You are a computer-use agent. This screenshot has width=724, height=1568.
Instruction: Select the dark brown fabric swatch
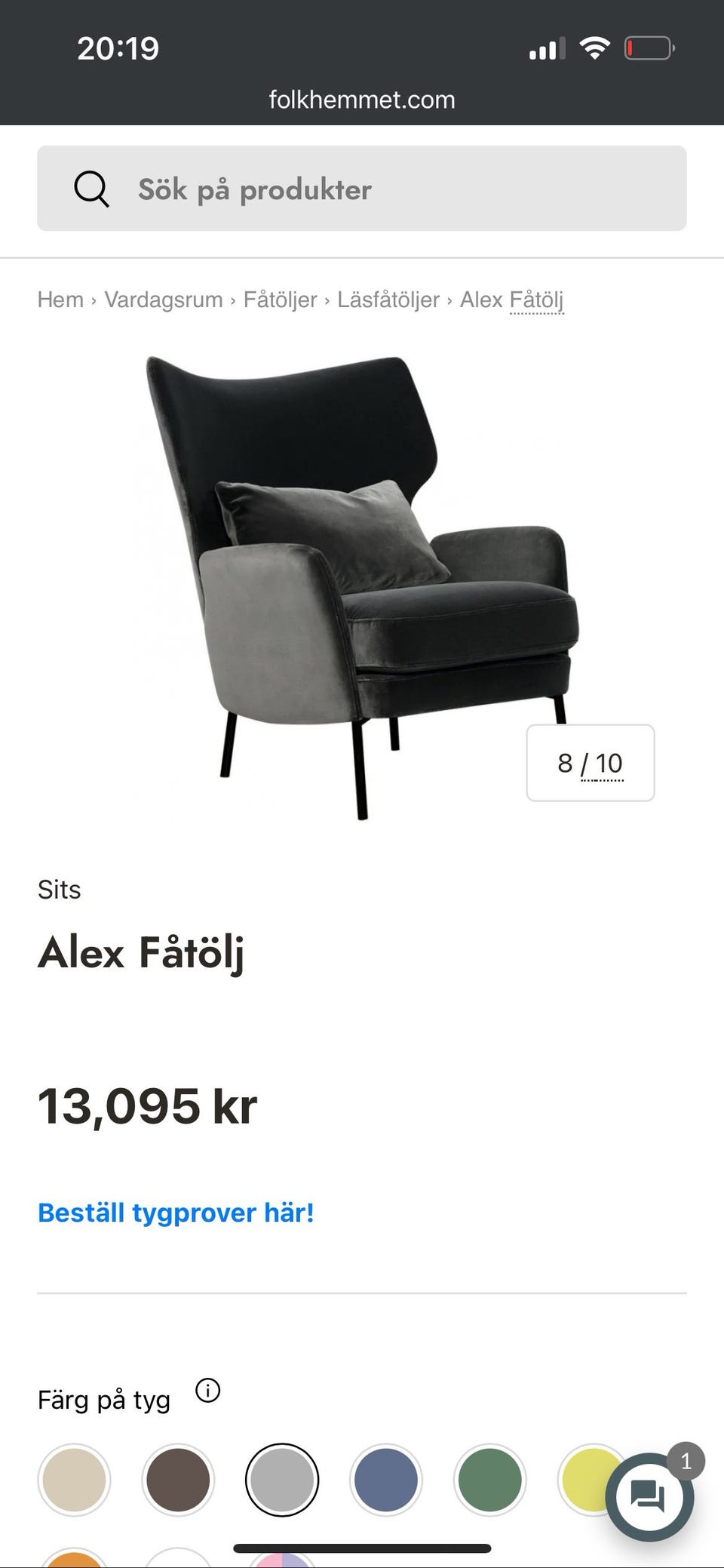(x=178, y=1480)
